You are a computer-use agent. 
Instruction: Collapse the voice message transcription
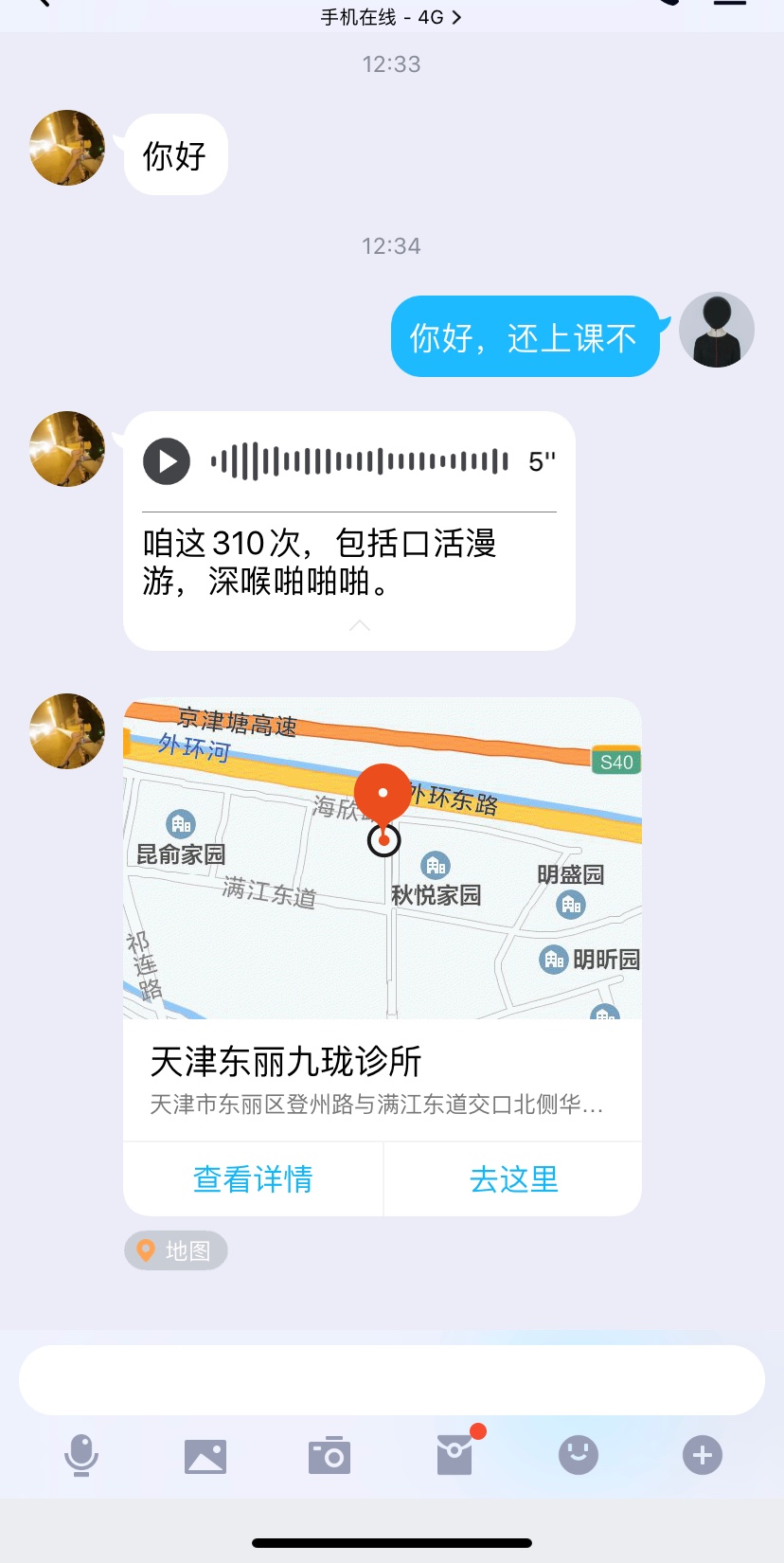click(360, 626)
